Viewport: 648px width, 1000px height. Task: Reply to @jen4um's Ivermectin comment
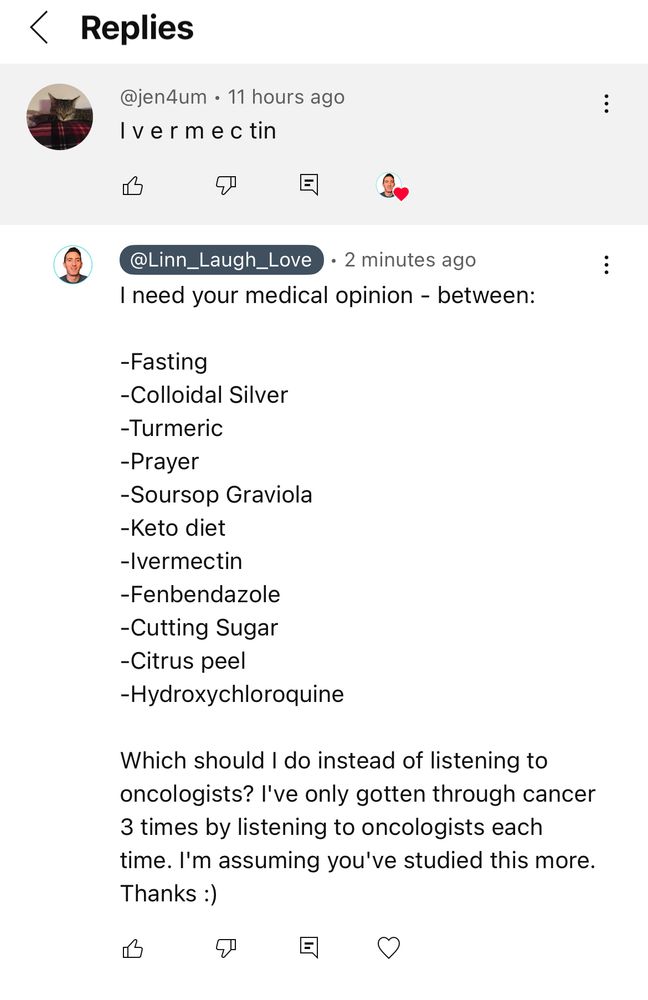(309, 185)
